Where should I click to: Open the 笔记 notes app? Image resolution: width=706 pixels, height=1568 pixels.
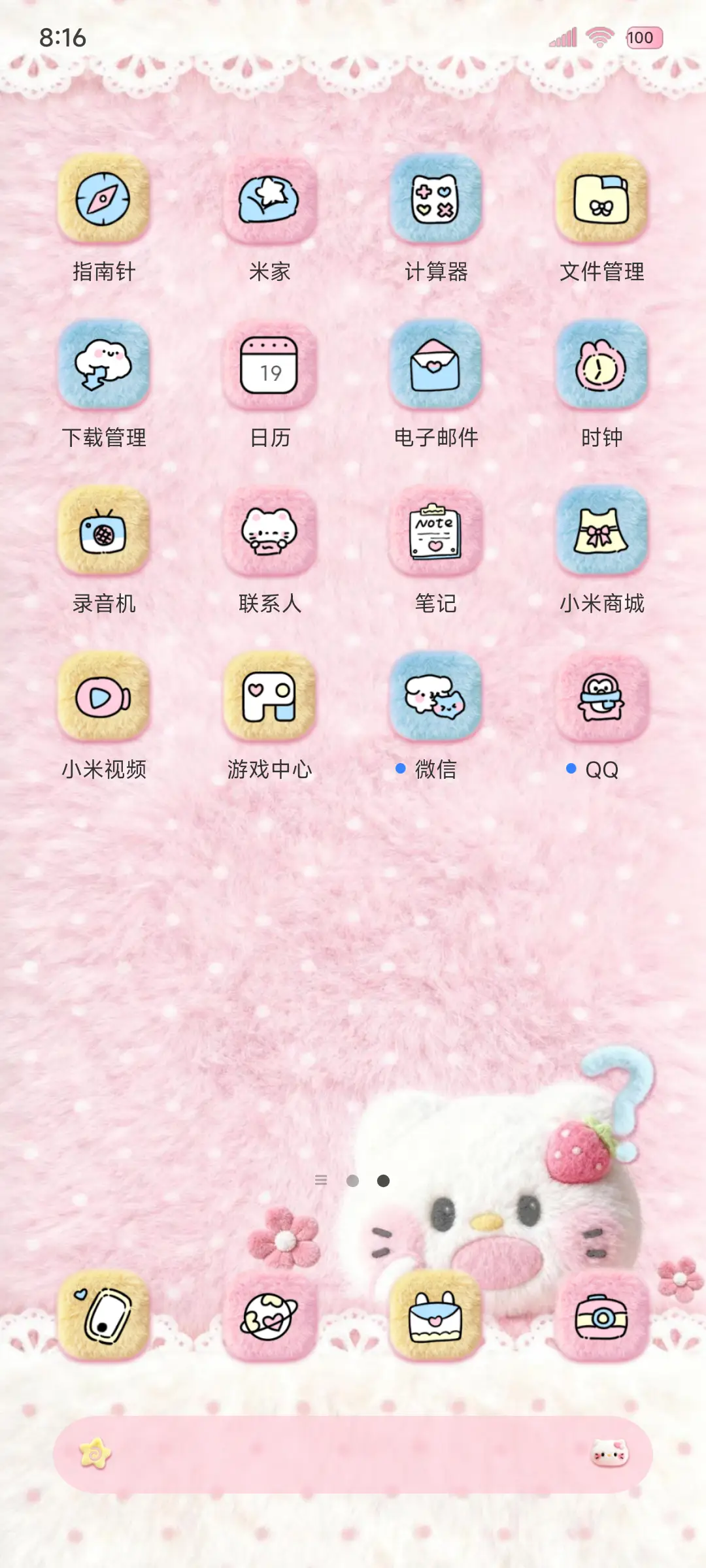[x=437, y=531]
